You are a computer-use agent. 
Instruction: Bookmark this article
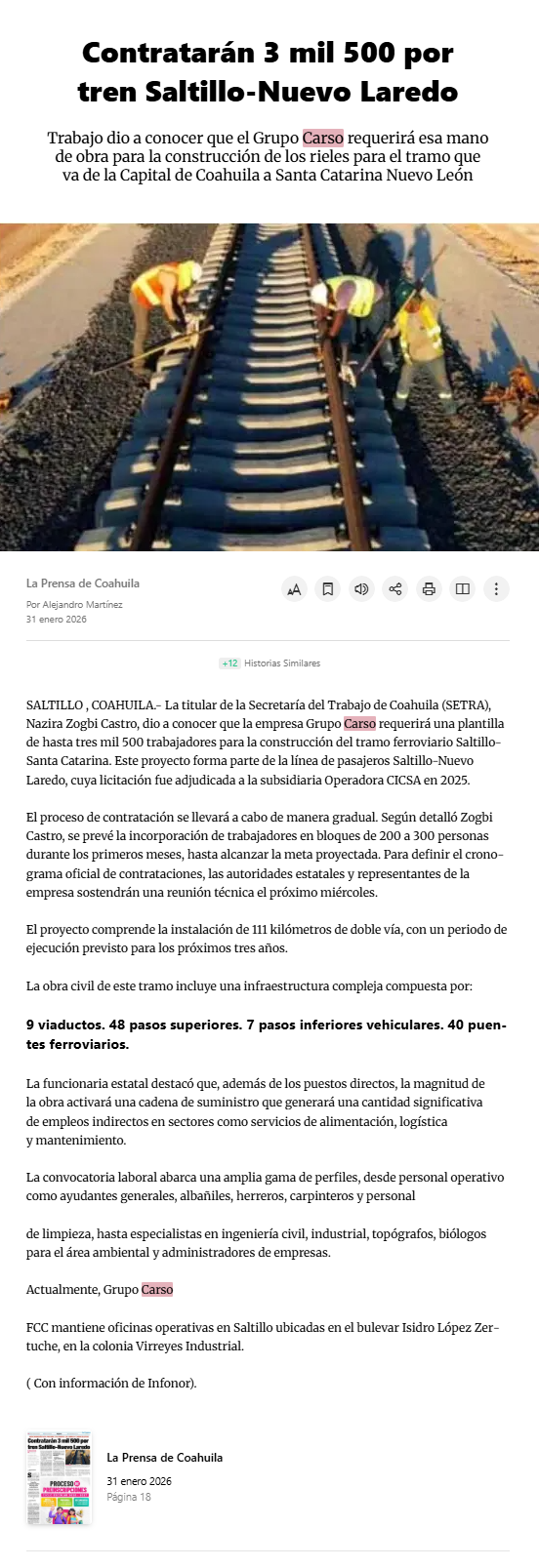[328, 589]
